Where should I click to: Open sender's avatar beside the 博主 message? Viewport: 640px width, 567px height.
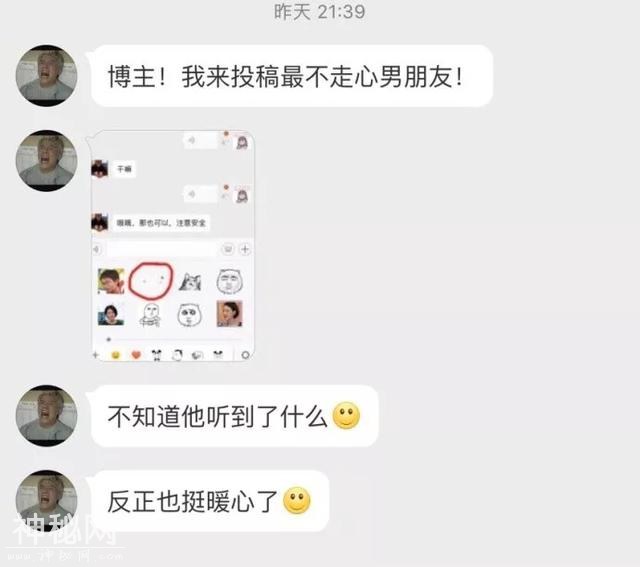(x=47, y=74)
